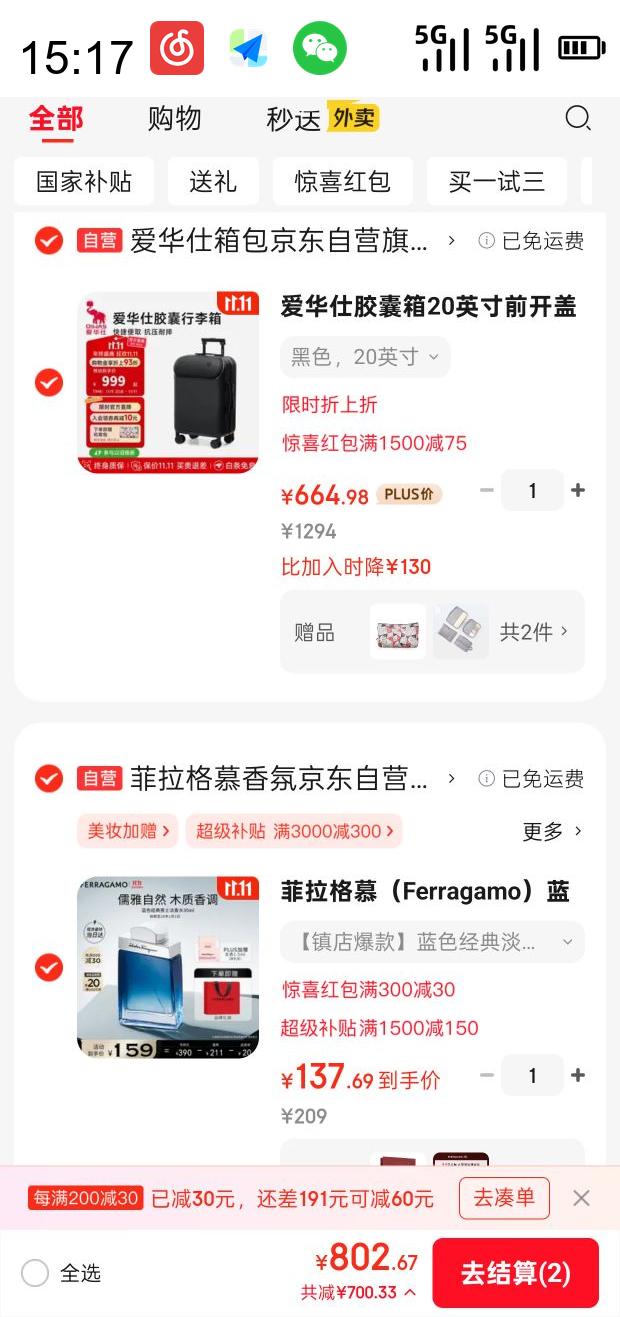Proceed to checkout with 去结算(2)

tap(515, 1273)
